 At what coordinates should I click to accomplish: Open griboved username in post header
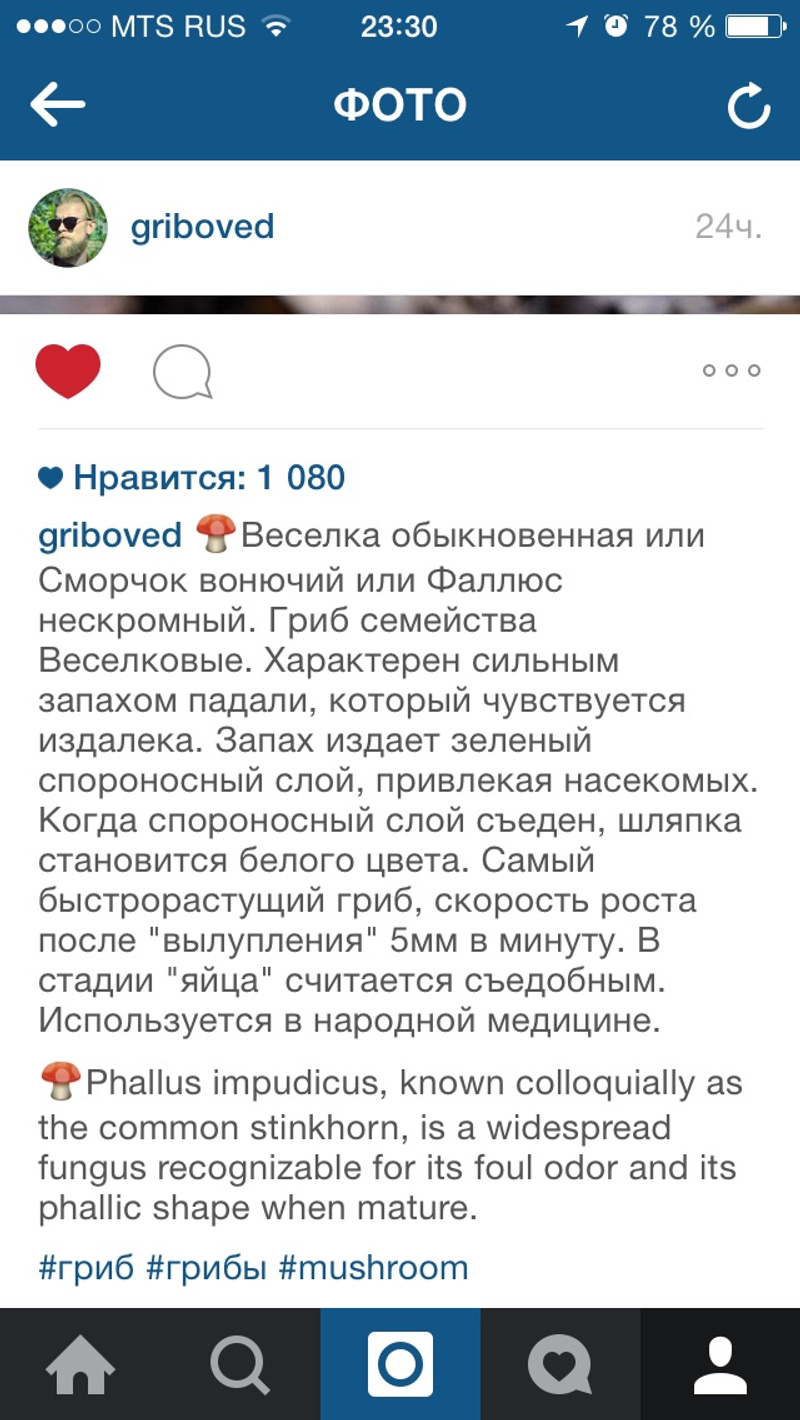(x=202, y=227)
